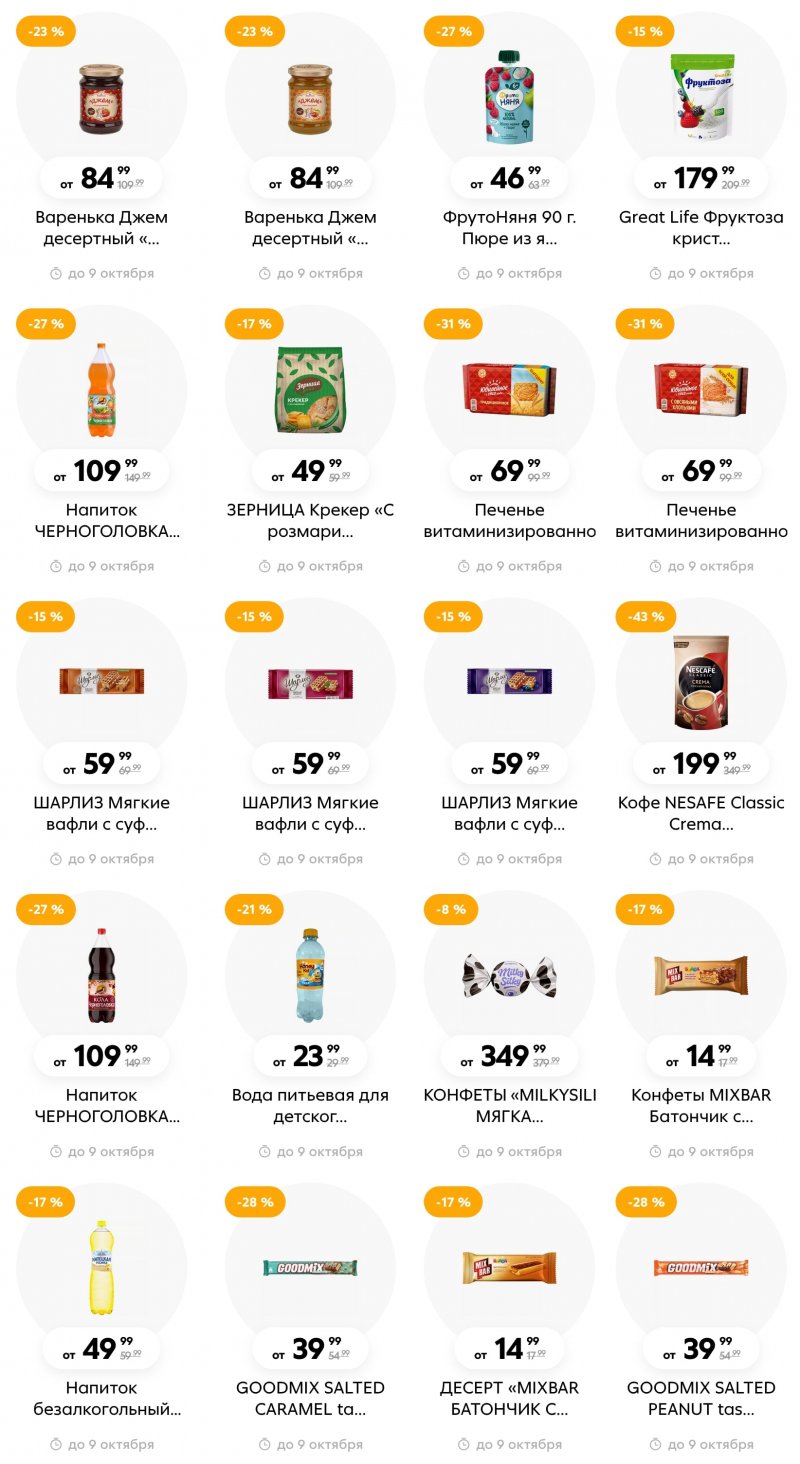View the GOODMIX SALTED CARAMEL bar
The width and height of the screenshot is (800, 1464).
(309, 1267)
